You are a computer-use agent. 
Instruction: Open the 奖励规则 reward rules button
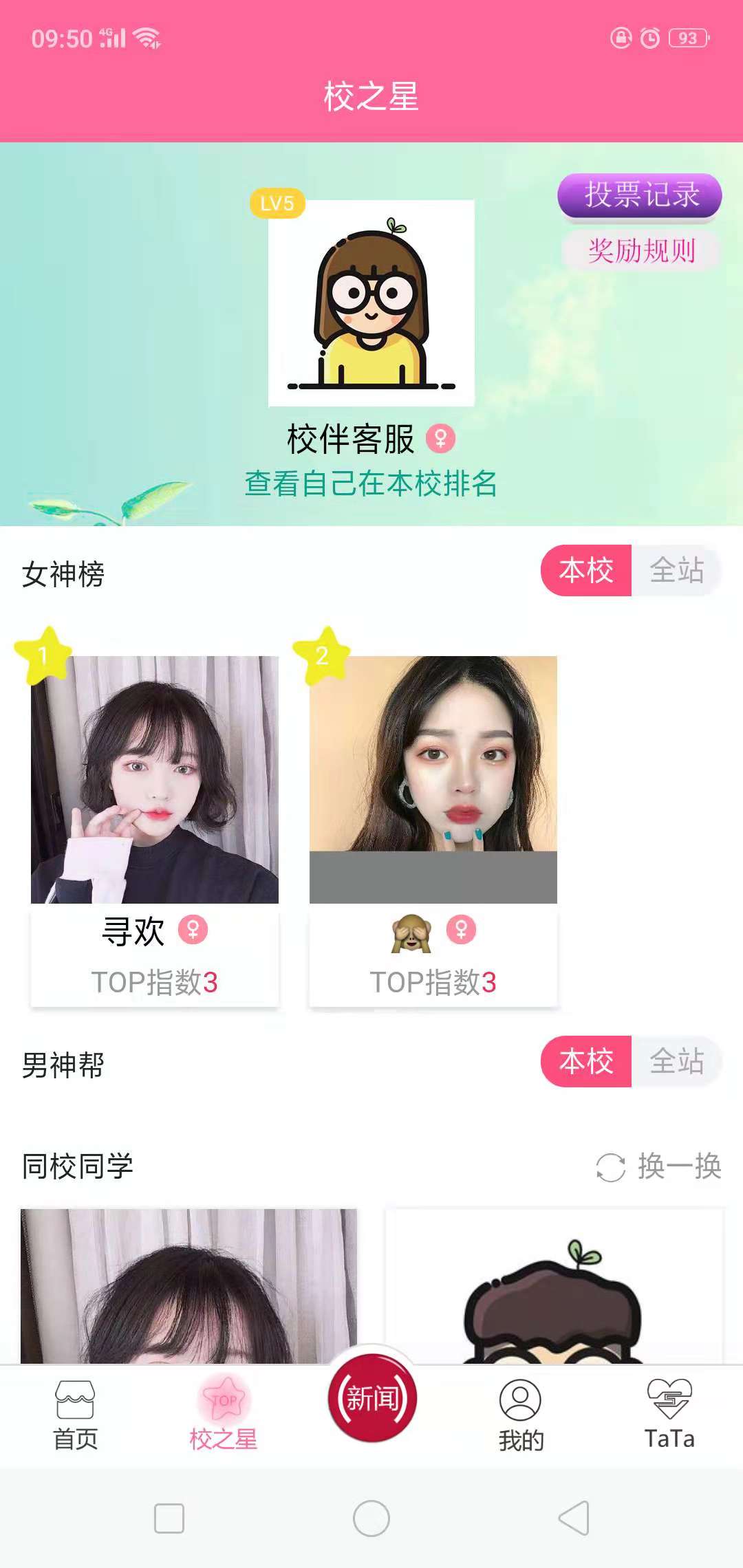[641, 250]
